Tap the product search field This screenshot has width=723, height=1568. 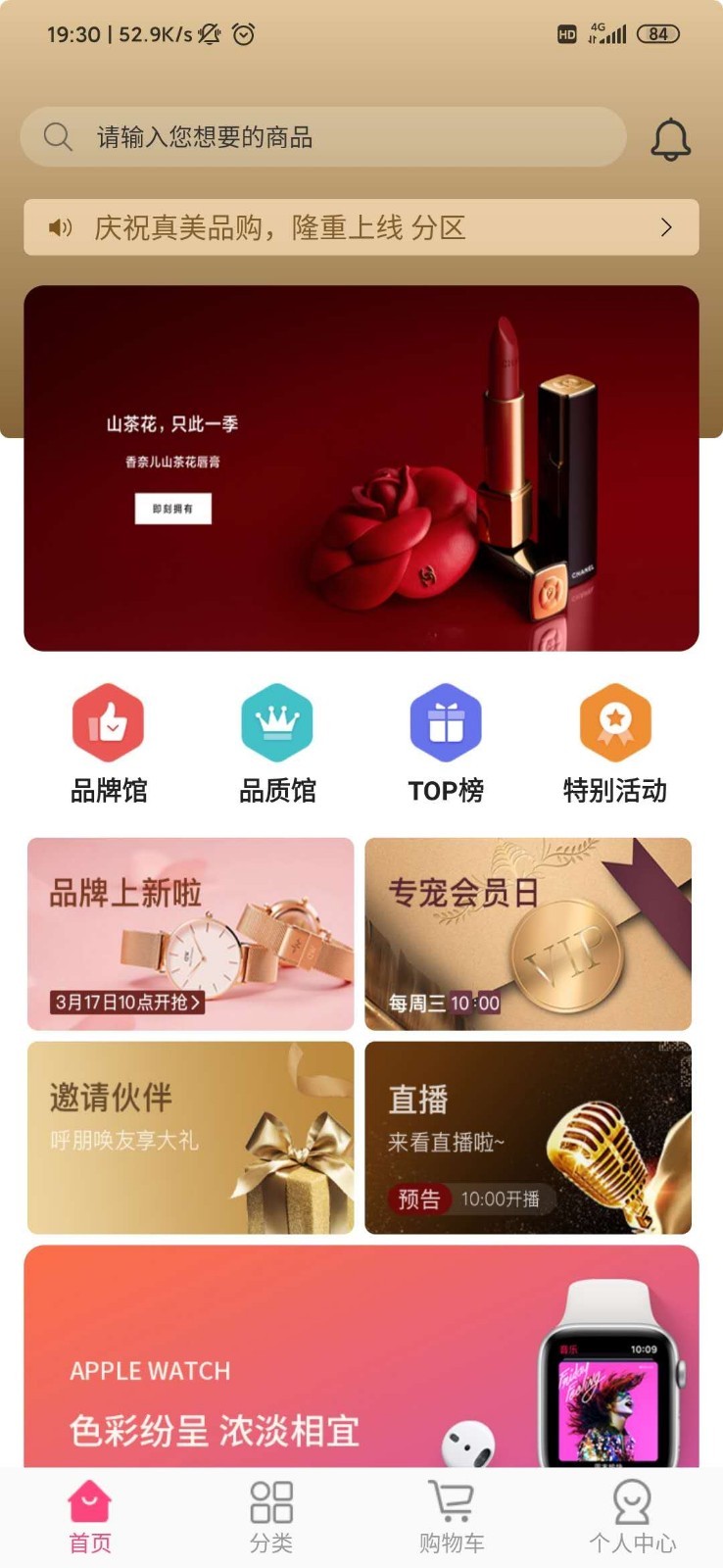[323, 137]
